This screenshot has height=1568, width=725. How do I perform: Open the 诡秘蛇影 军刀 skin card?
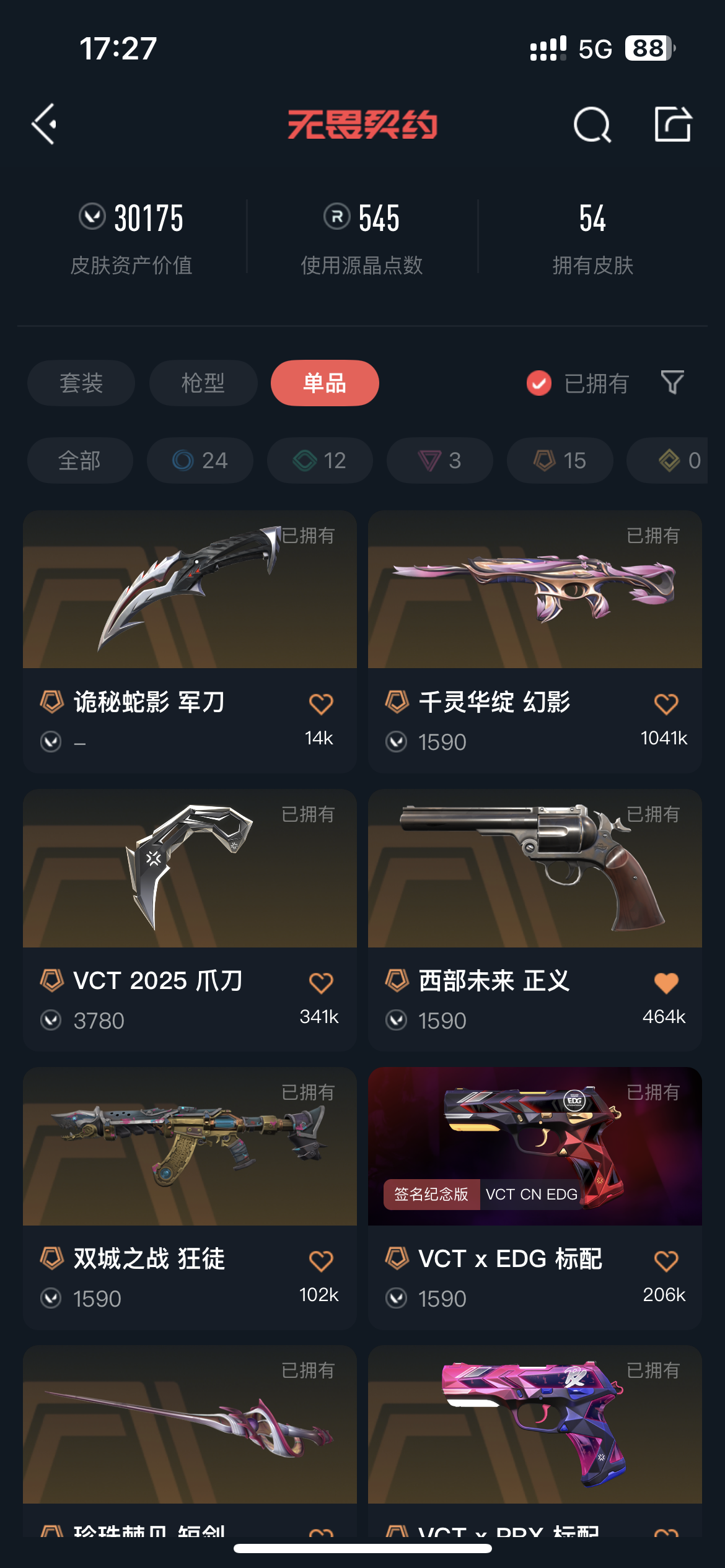pos(190,642)
